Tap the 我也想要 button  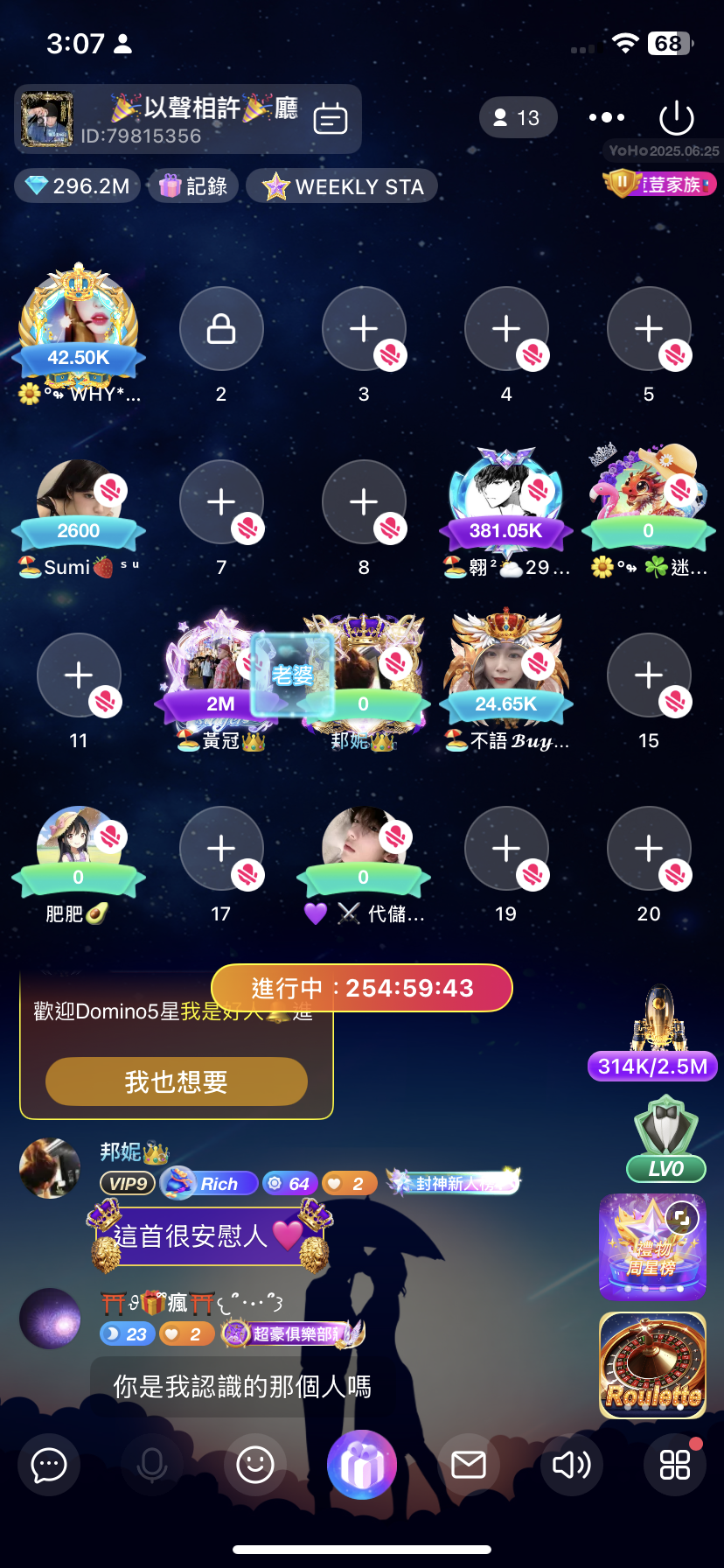click(x=176, y=1081)
